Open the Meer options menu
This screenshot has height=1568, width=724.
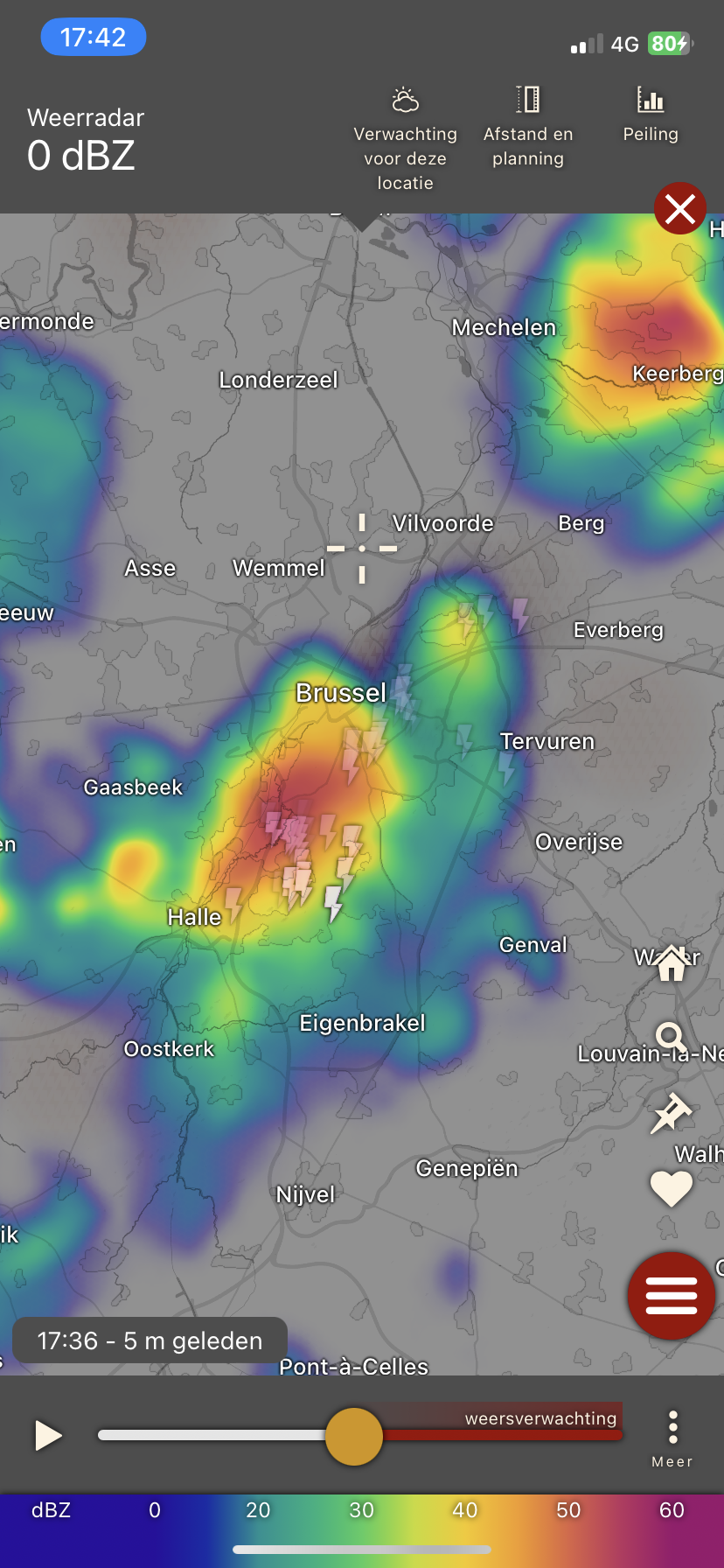pos(672,1437)
